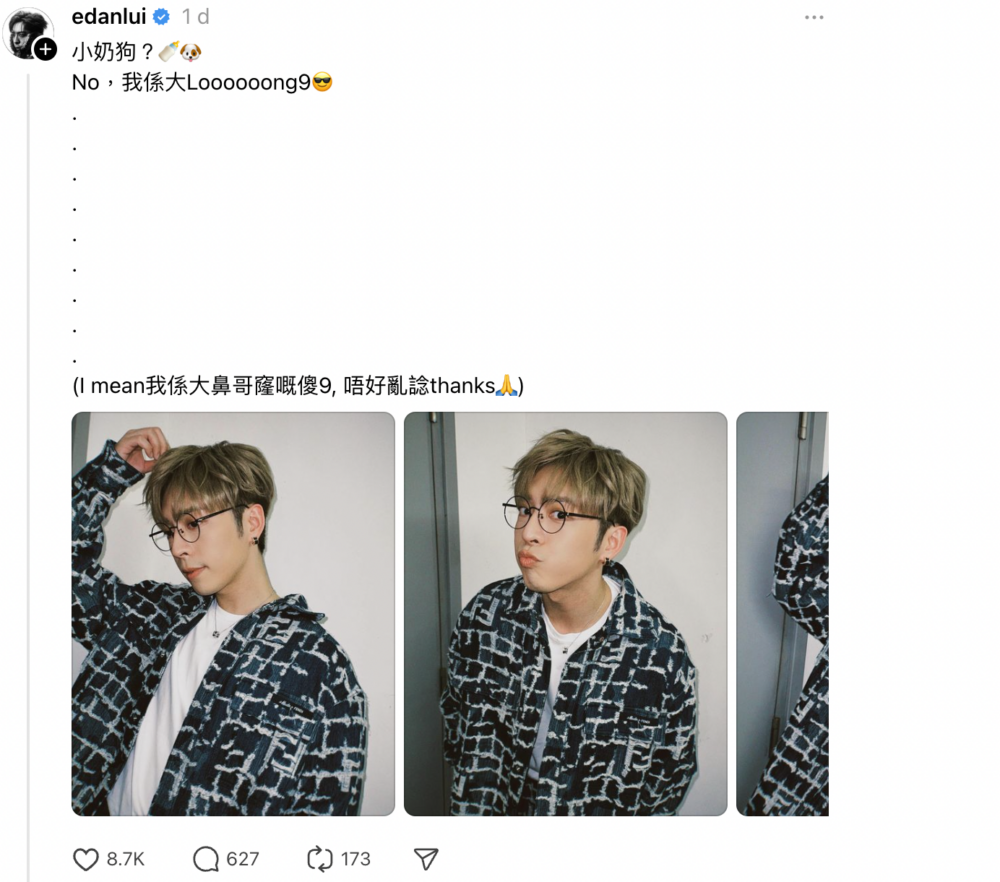Open the partially visible third photo

click(x=782, y=613)
